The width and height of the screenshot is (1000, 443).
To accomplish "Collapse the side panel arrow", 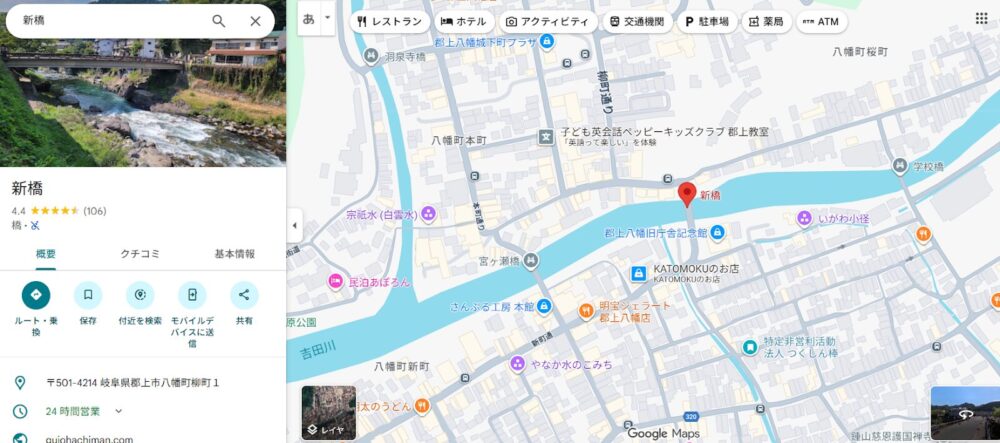I will pyautogui.click(x=294, y=225).
